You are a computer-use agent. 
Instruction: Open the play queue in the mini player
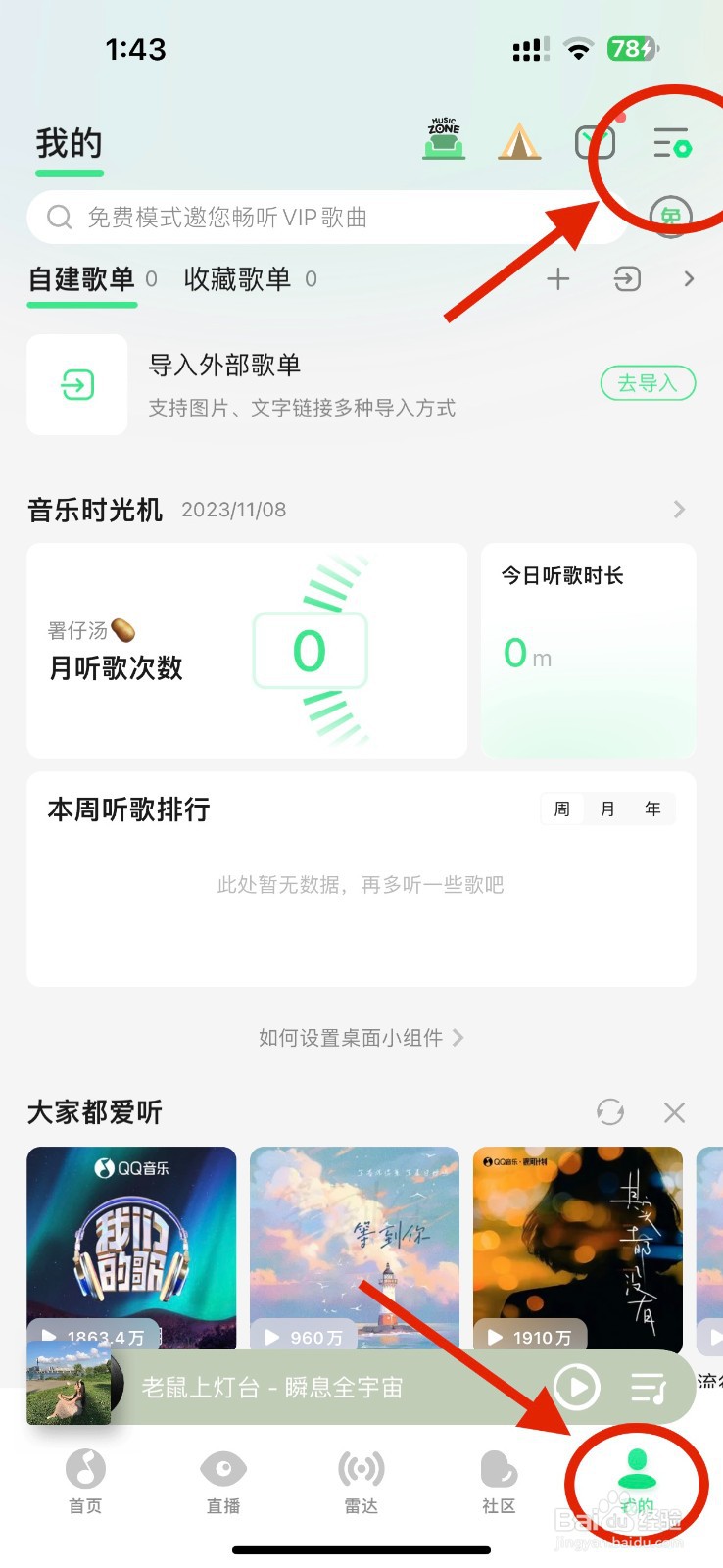pos(649,1388)
